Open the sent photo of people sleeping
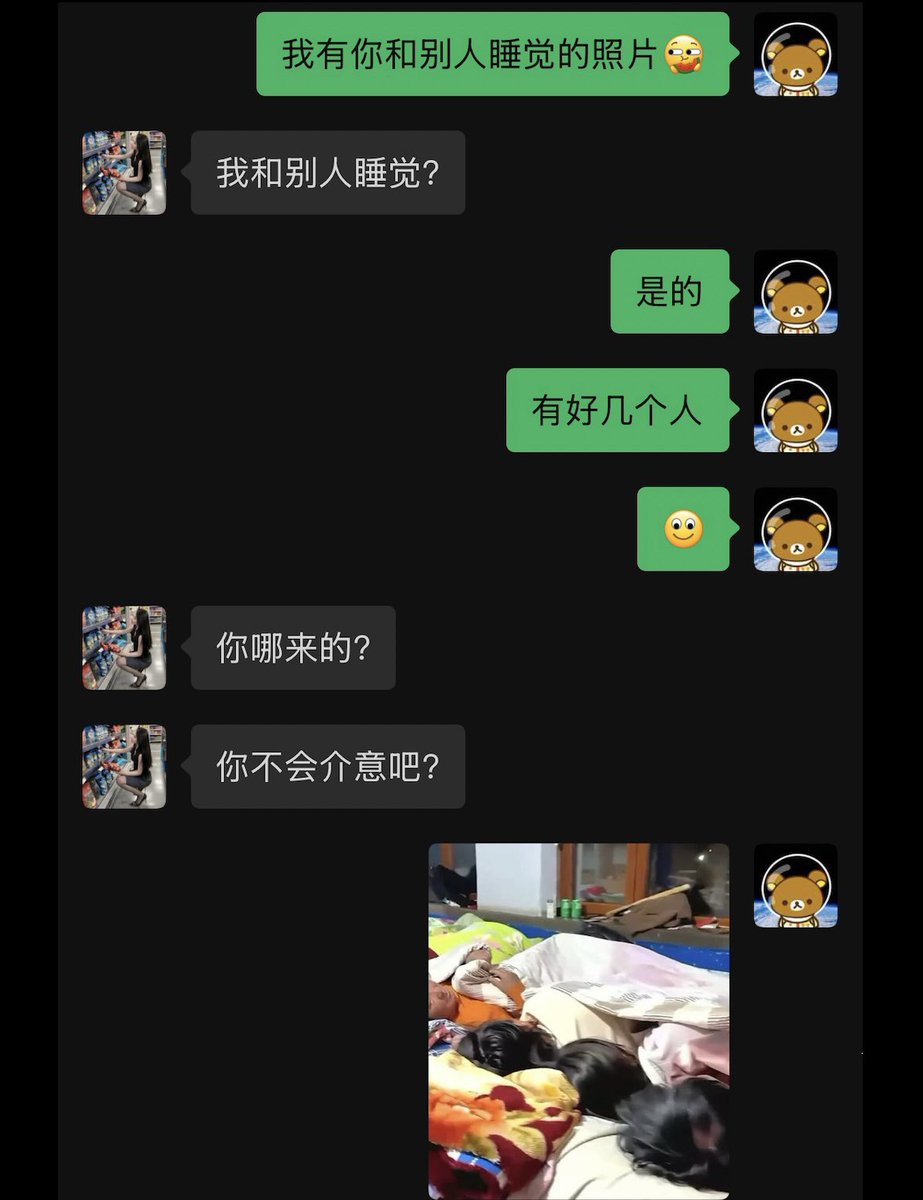The image size is (923, 1200). click(578, 1020)
